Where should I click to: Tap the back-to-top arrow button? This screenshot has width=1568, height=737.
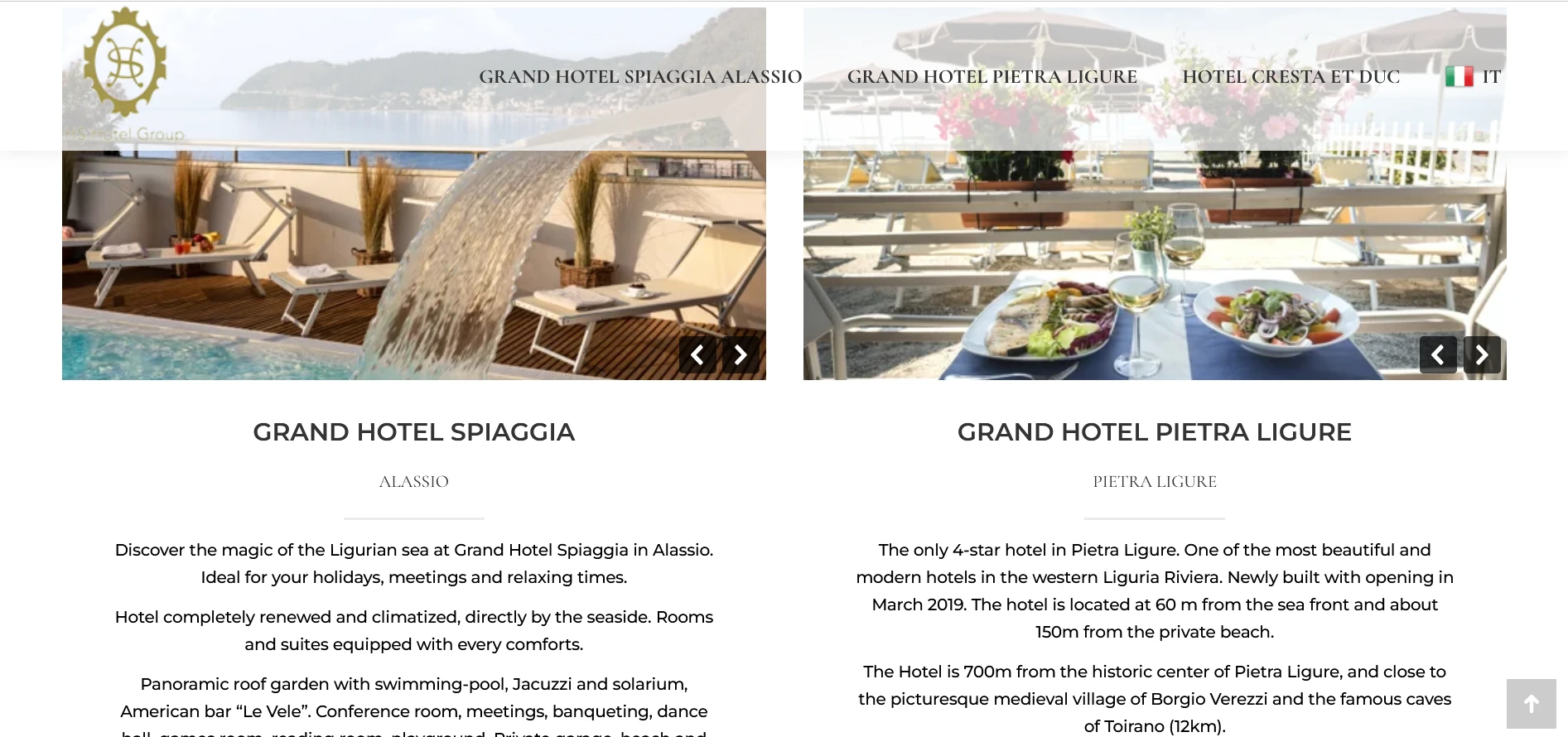[1531, 704]
